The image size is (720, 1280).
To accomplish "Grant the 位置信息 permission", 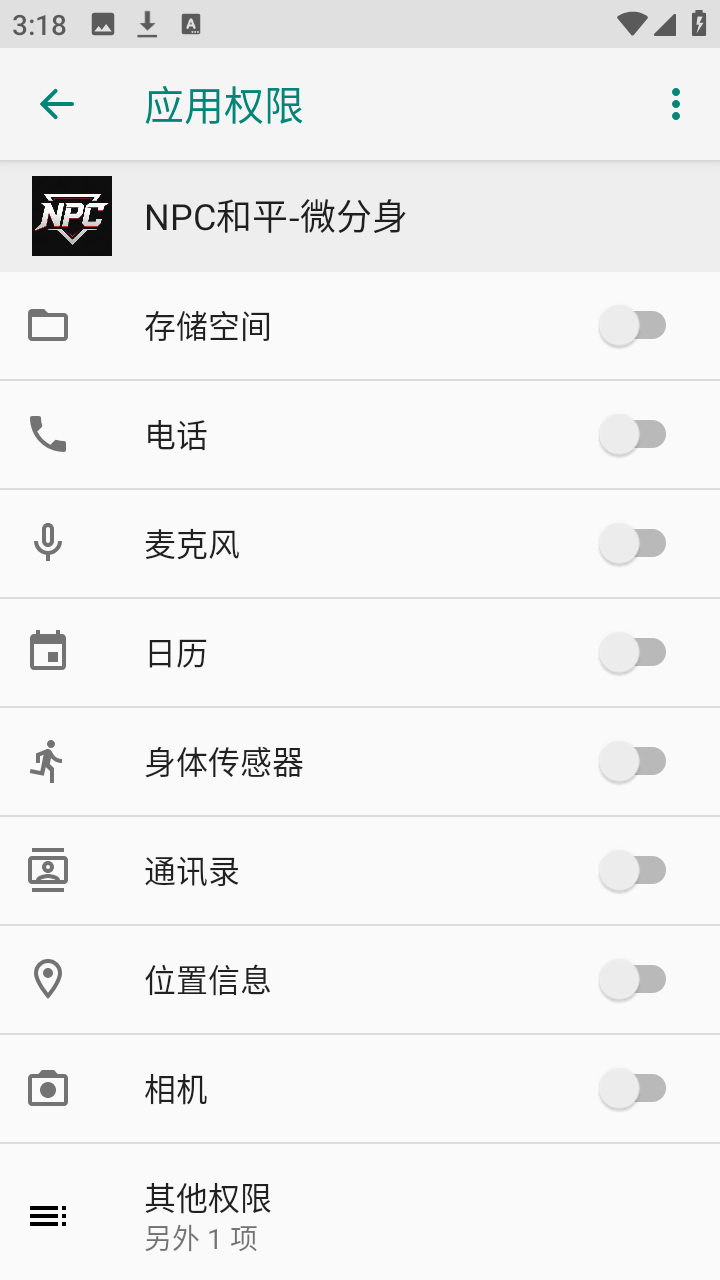I will coord(632,980).
